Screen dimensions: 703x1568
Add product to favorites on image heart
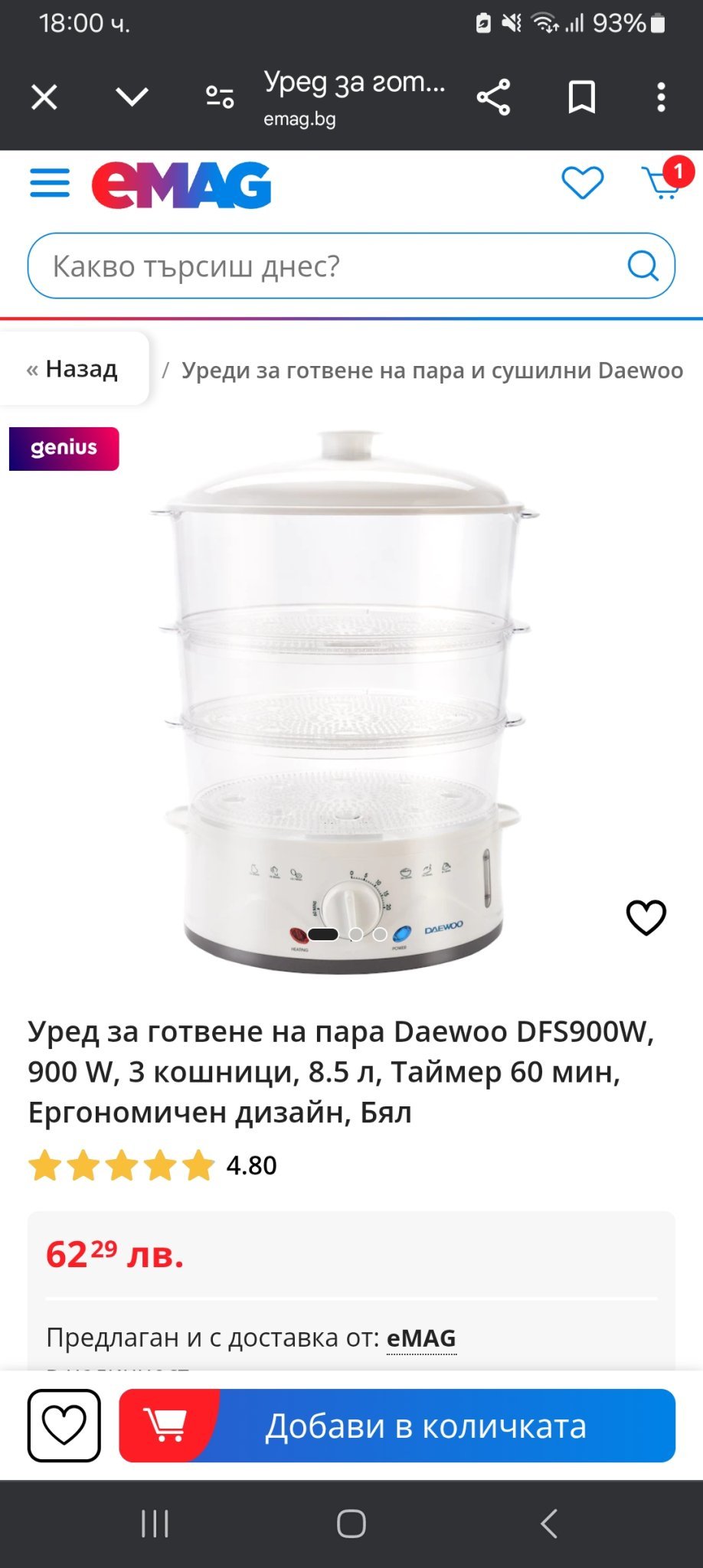(646, 917)
